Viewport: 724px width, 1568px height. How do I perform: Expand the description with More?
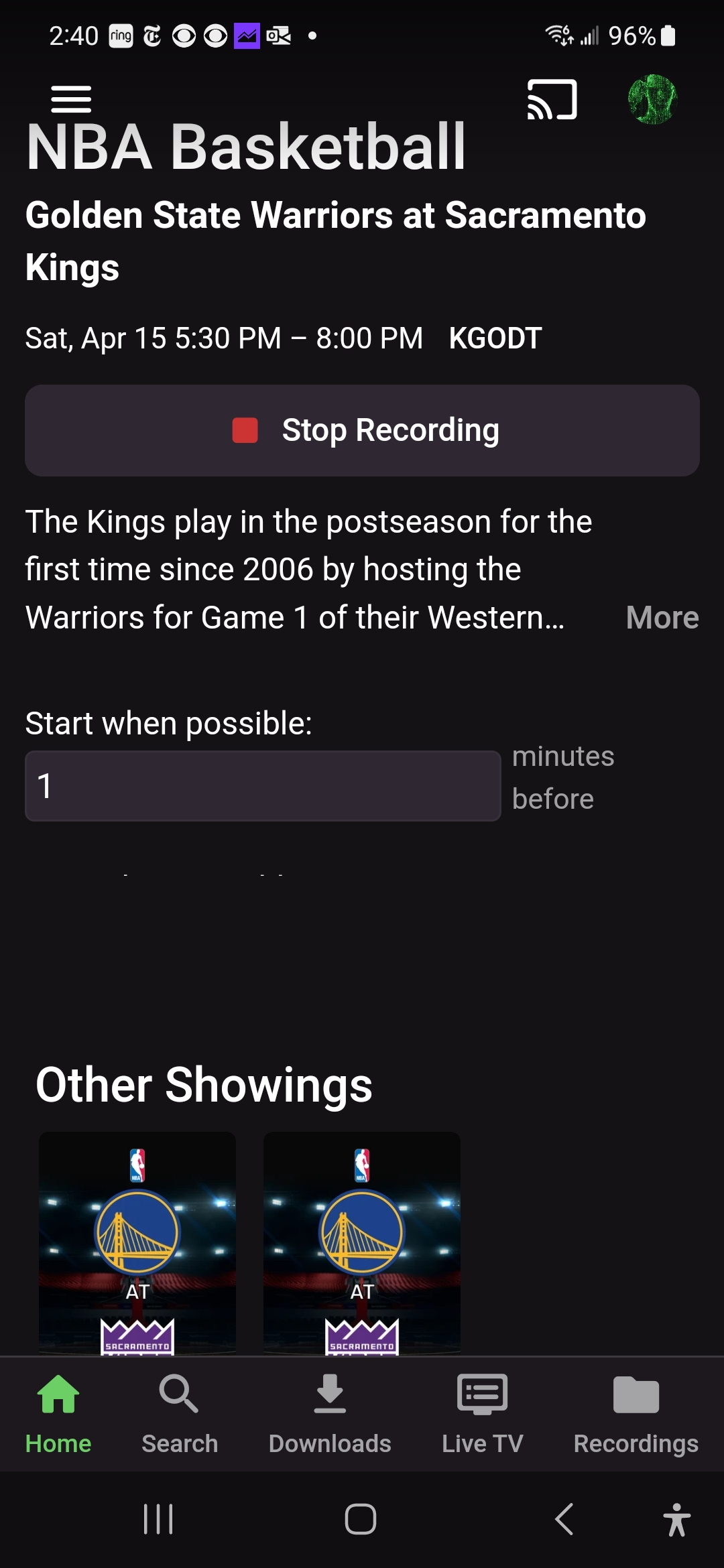662,617
